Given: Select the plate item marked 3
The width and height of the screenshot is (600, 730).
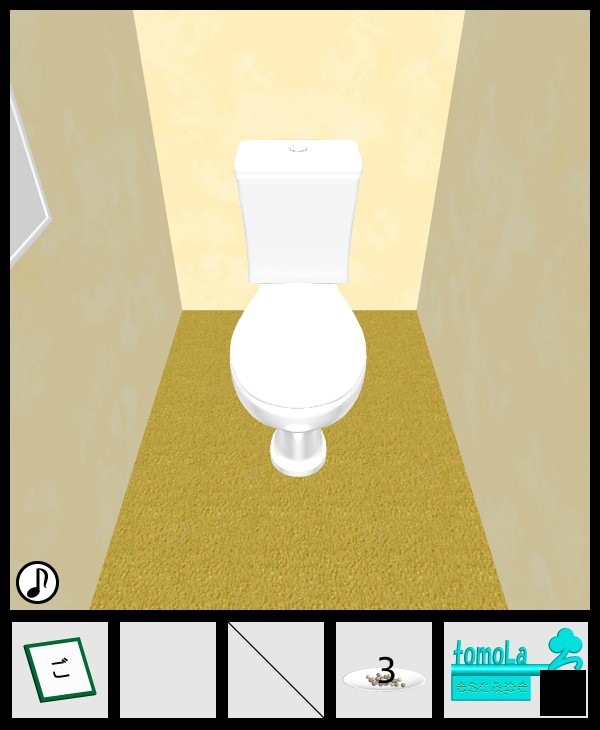Looking at the screenshot, I should coord(384,671).
